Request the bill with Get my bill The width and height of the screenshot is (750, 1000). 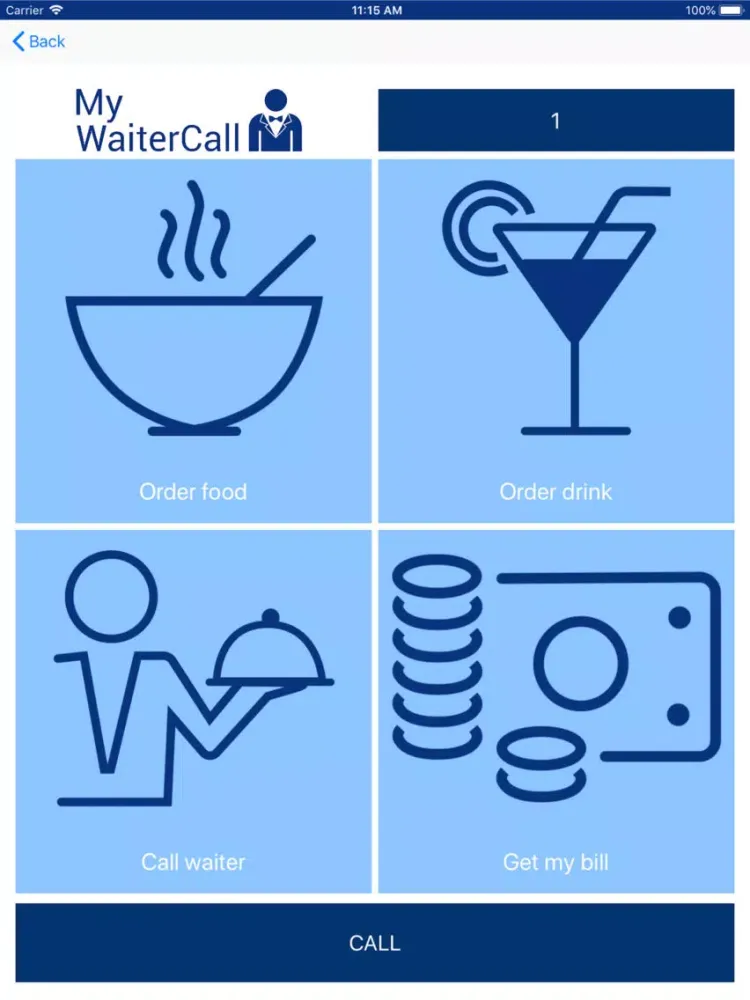pos(556,711)
